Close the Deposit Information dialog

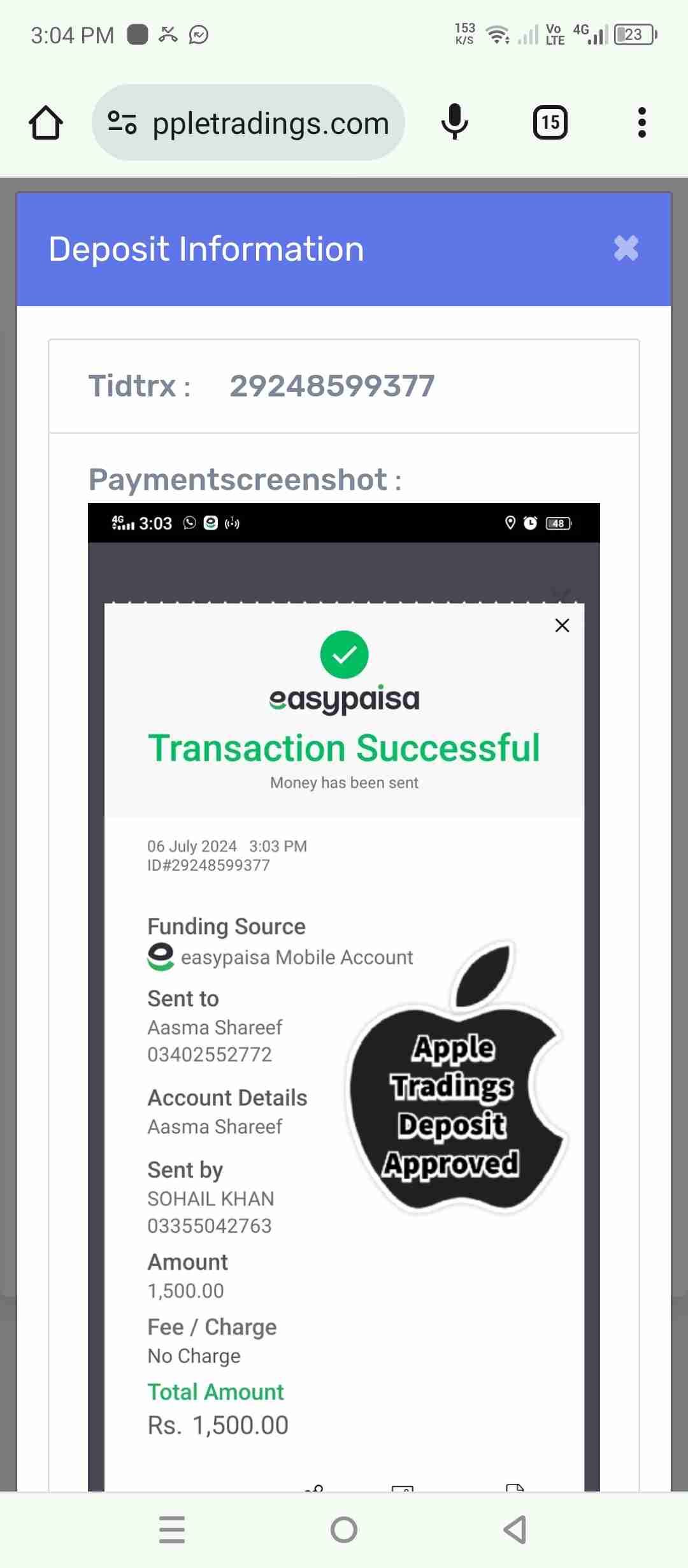pos(626,249)
